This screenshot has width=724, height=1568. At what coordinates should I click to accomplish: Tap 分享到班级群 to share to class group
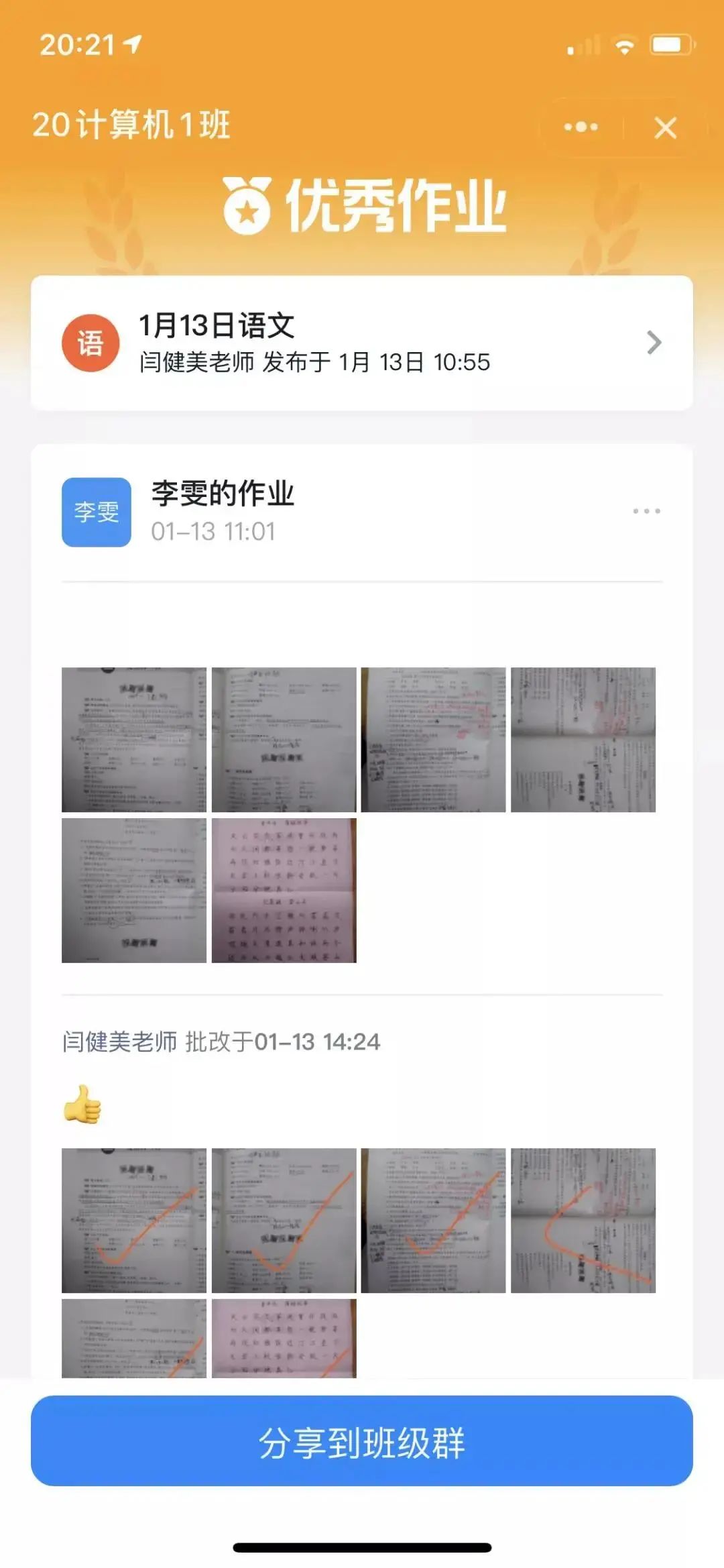tap(361, 1441)
